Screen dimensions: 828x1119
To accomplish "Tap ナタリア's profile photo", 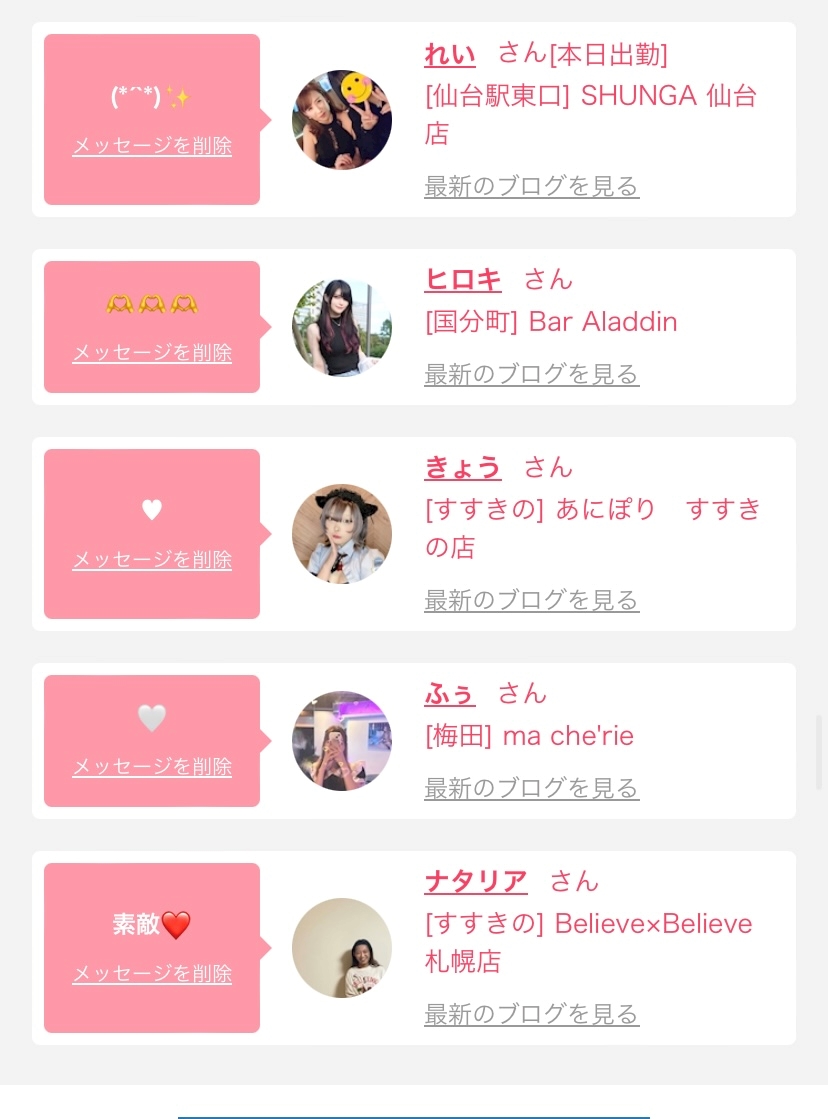I will click(342, 948).
